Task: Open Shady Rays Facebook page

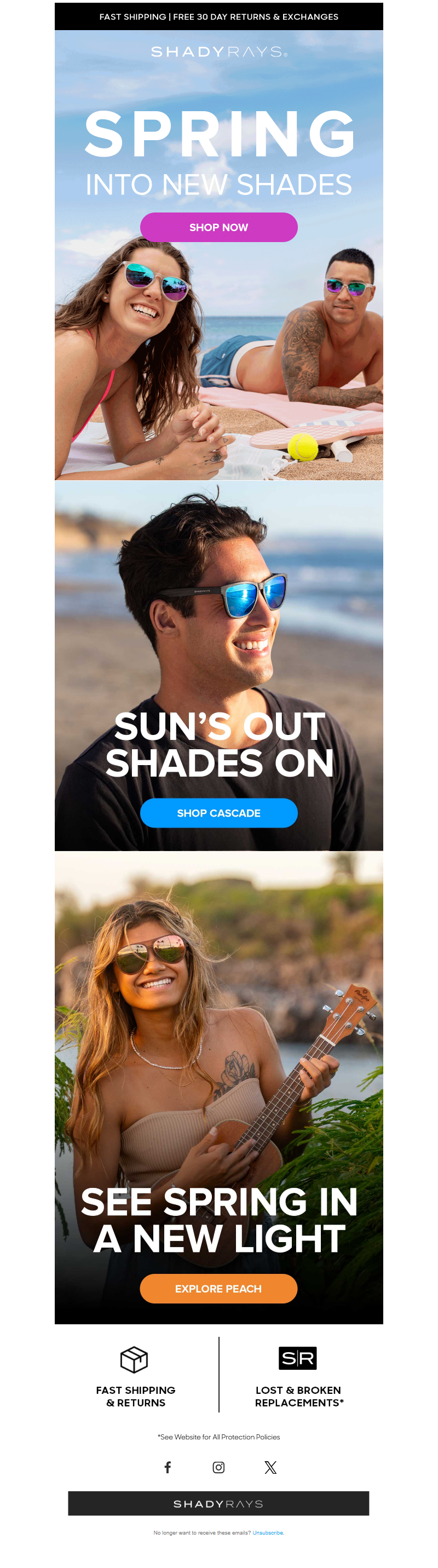Action: click(x=168, y=1467)
